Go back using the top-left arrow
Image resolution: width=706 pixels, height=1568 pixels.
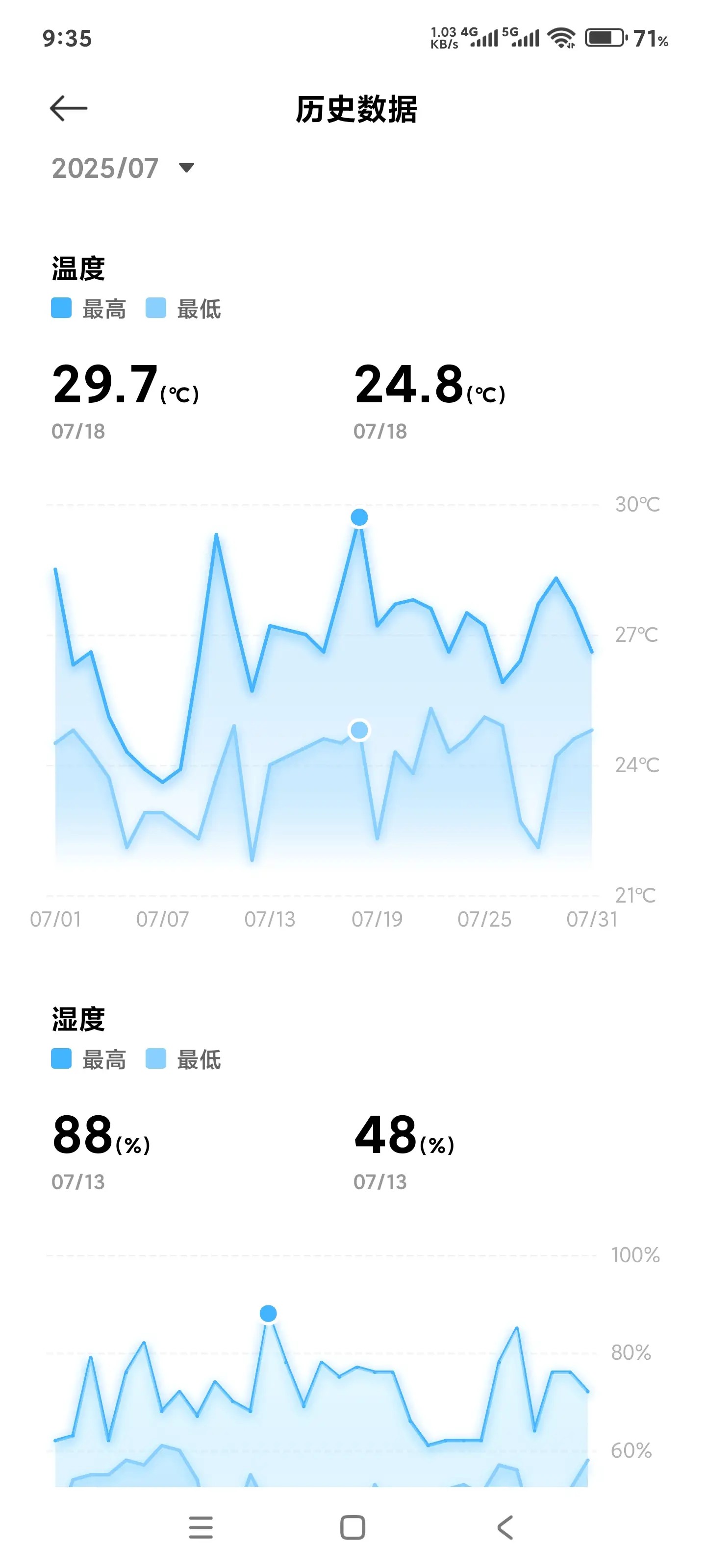(68, 108)
